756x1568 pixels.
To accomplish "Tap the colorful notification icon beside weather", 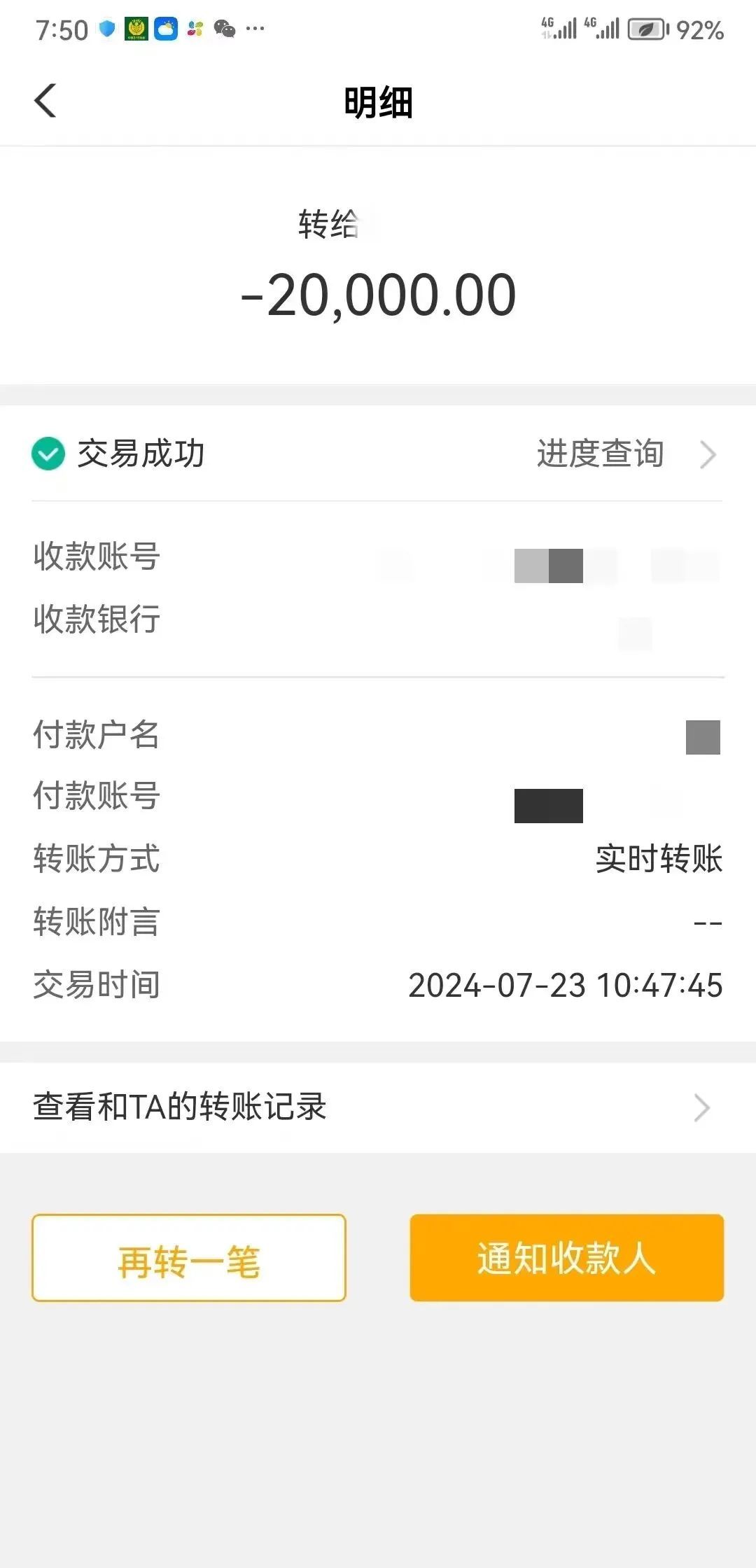I will click(x=195, y=29).
